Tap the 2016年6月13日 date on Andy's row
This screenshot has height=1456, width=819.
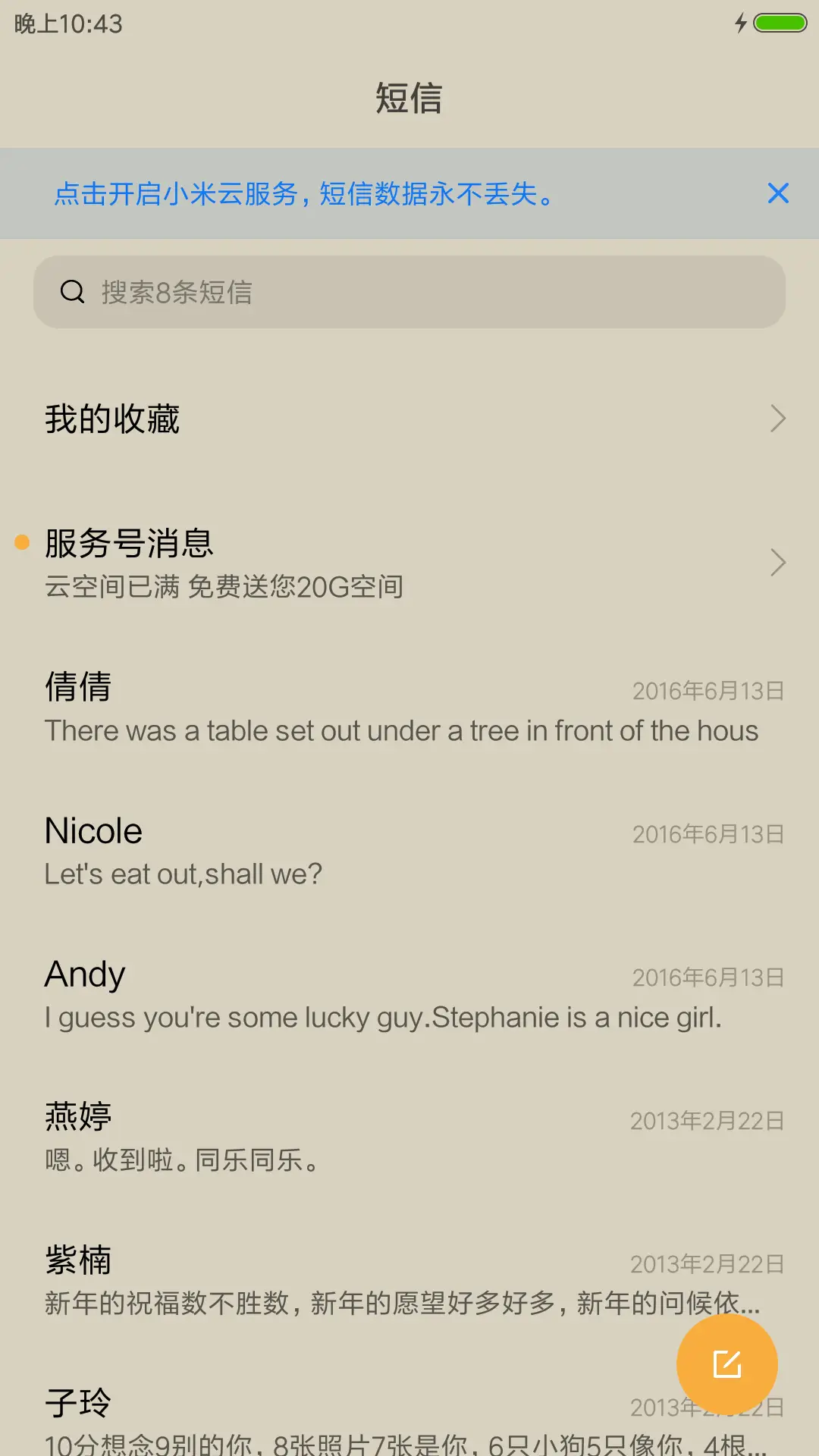pos(707,977)
